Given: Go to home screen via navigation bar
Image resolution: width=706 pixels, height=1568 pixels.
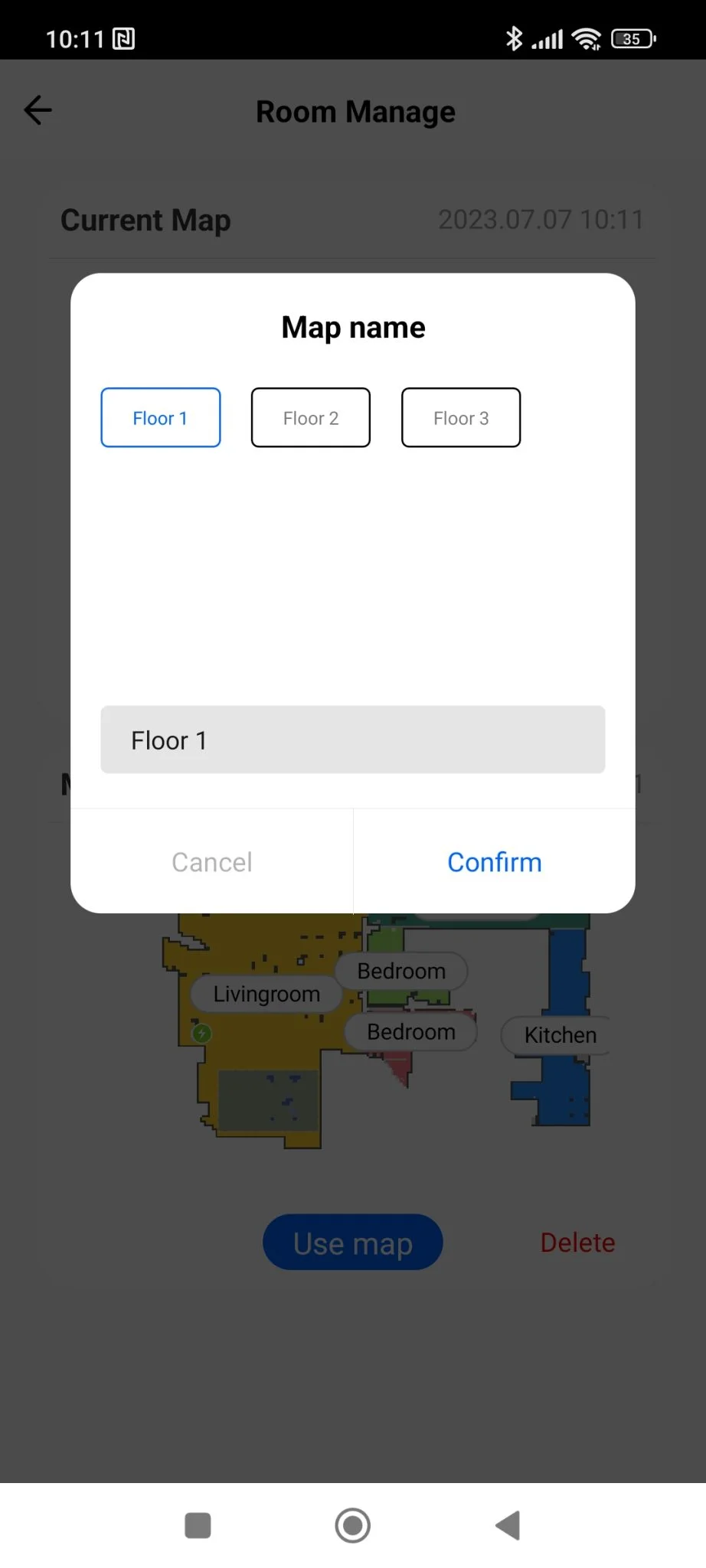Looking at the screenshot, I should 352,1525.
